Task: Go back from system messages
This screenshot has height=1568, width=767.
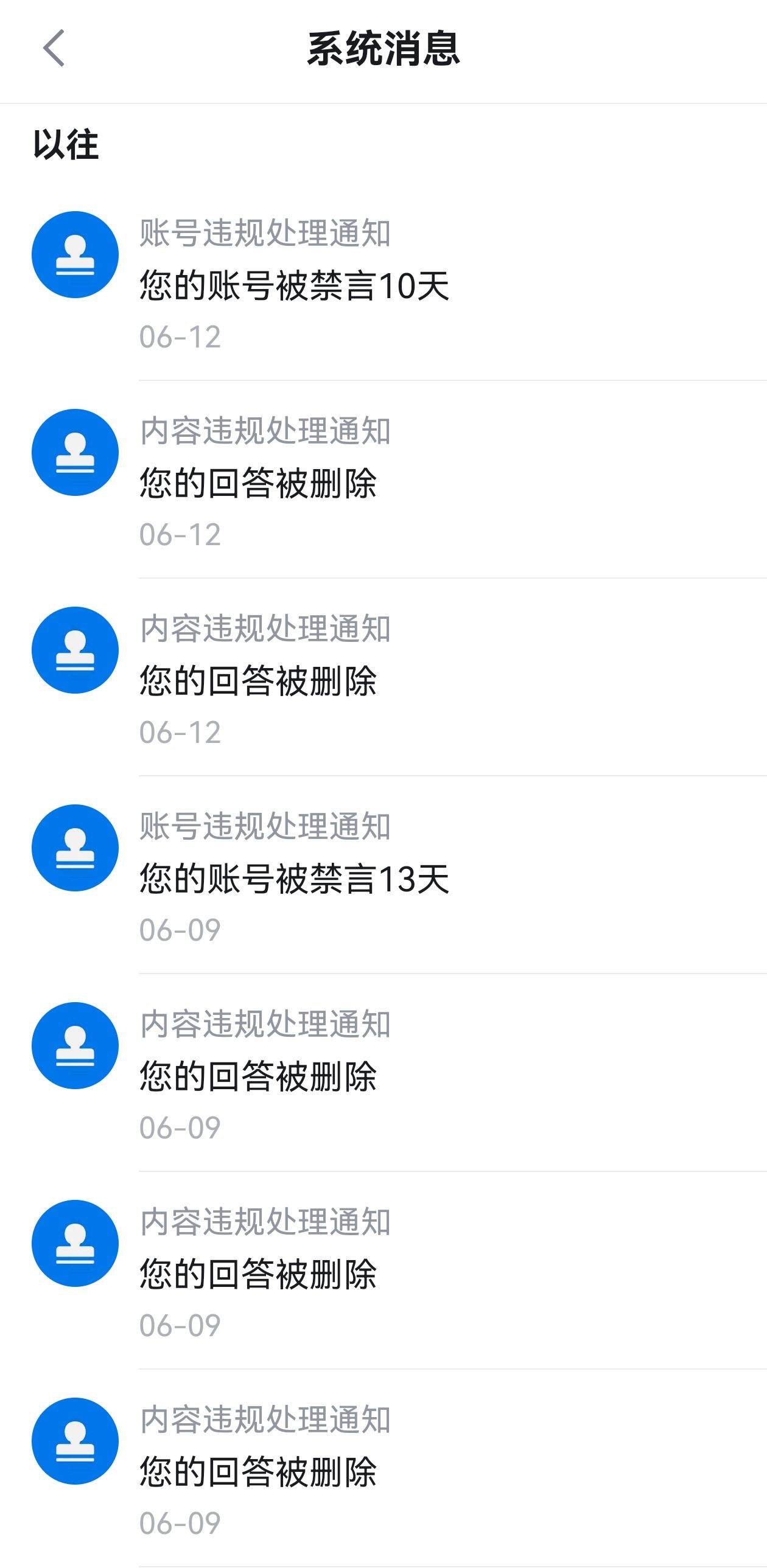Action: point(54,48)
